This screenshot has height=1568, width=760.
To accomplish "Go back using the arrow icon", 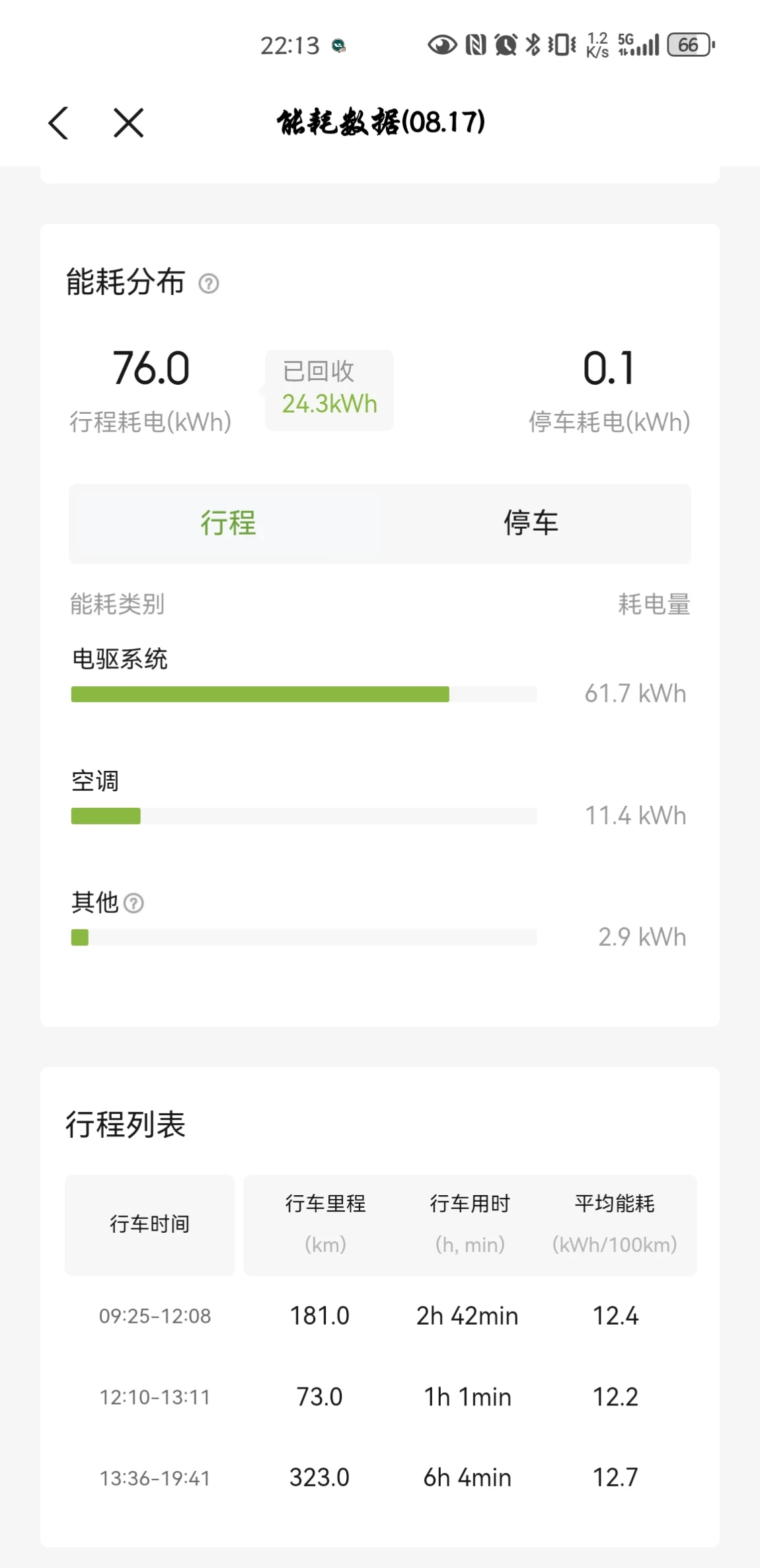I will click(59, 123).
